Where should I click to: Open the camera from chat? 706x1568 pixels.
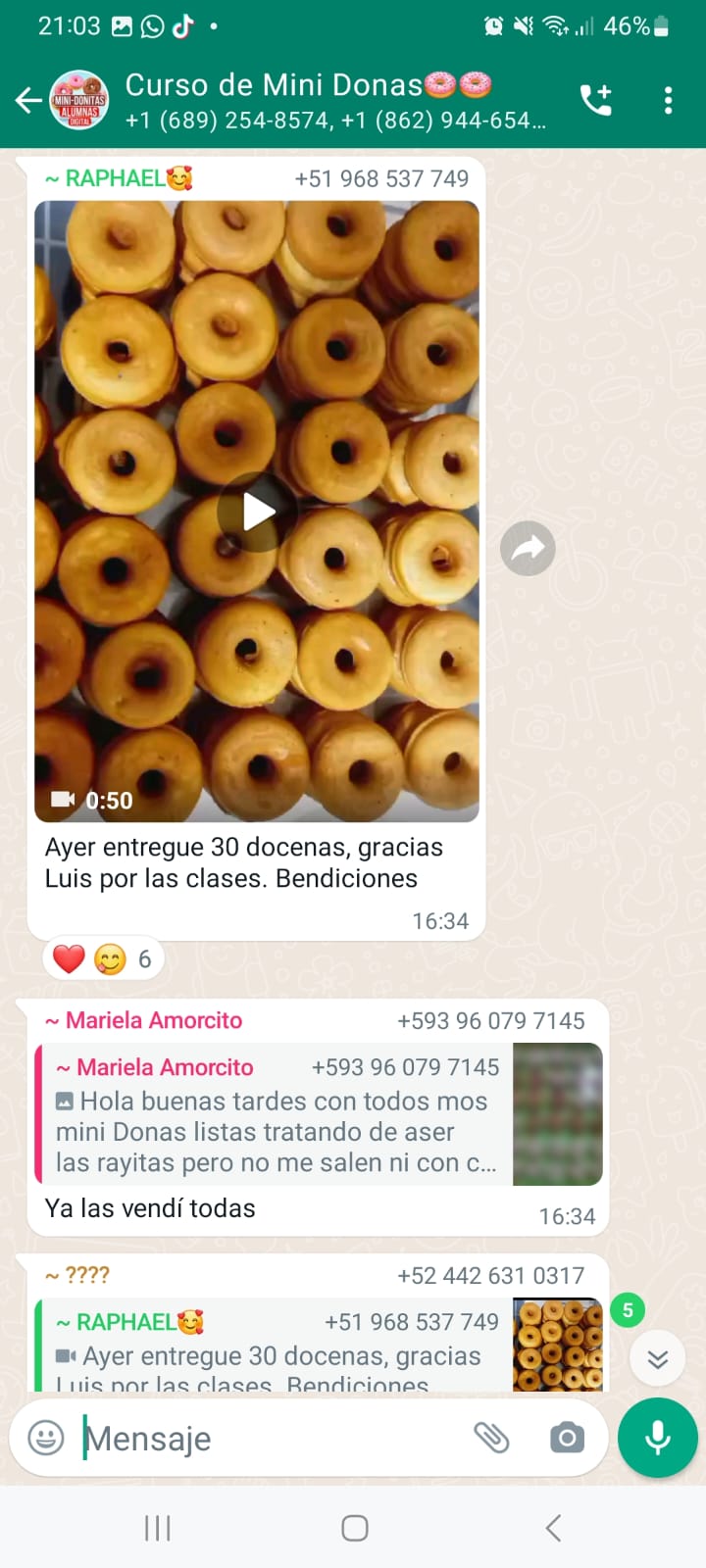coord(567,1438)
